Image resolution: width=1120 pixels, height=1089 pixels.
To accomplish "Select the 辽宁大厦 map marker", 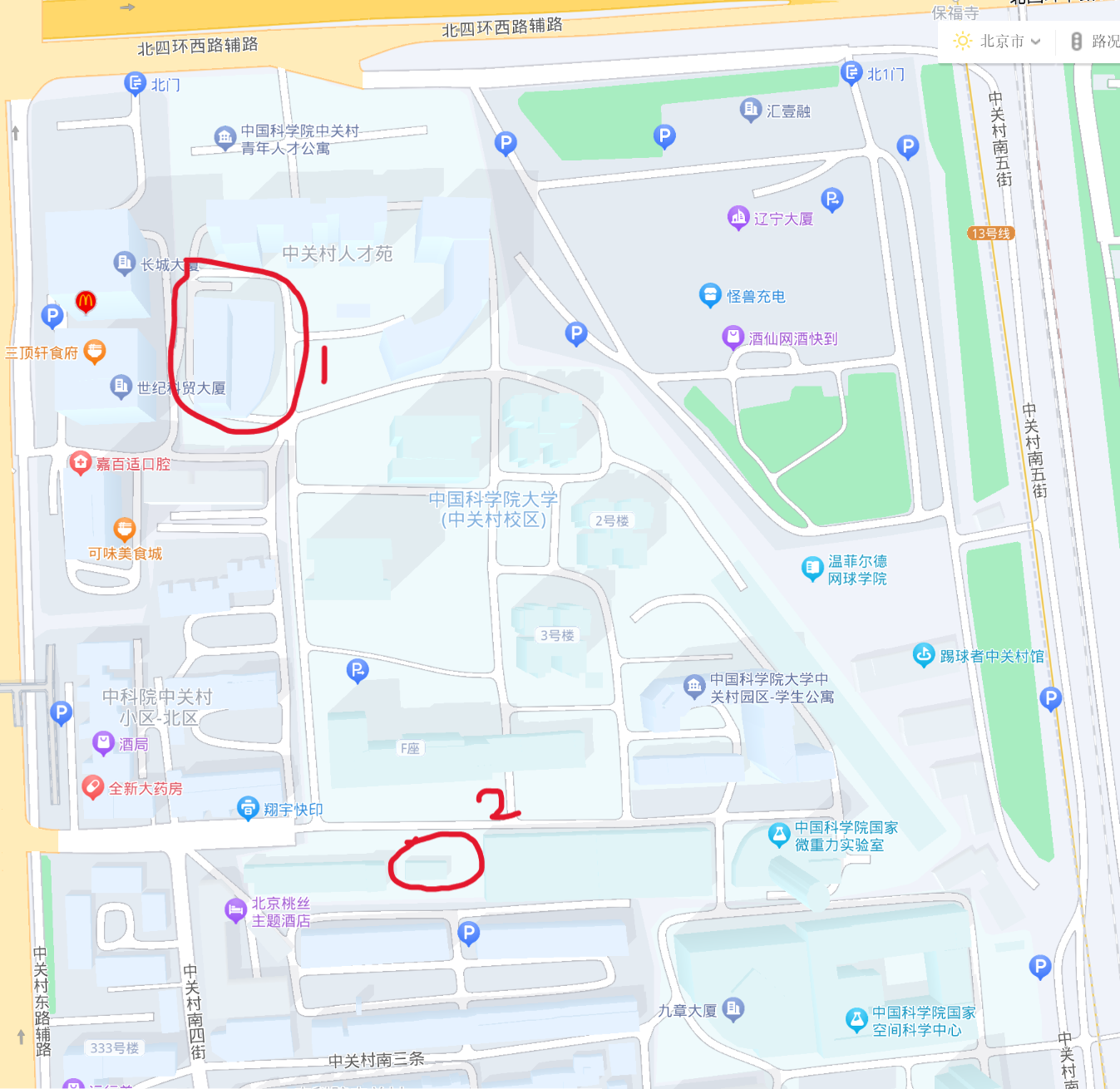I will point(738,218).
